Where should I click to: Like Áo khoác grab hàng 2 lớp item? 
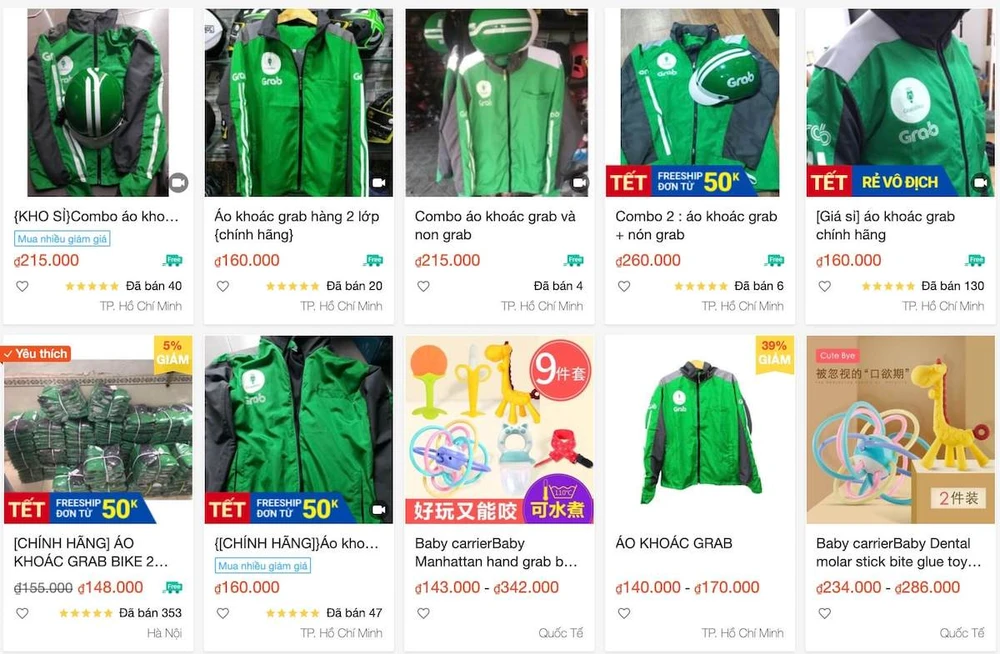[223, 286]
